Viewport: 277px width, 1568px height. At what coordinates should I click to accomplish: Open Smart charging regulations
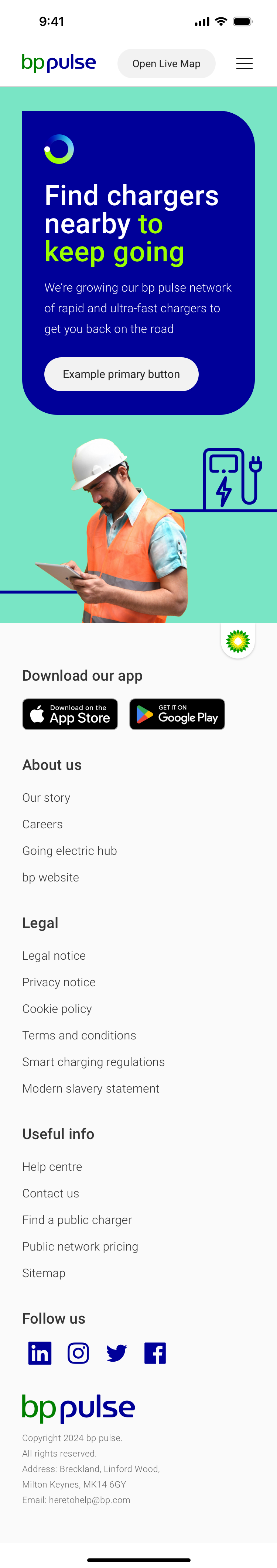(93, 1062)
